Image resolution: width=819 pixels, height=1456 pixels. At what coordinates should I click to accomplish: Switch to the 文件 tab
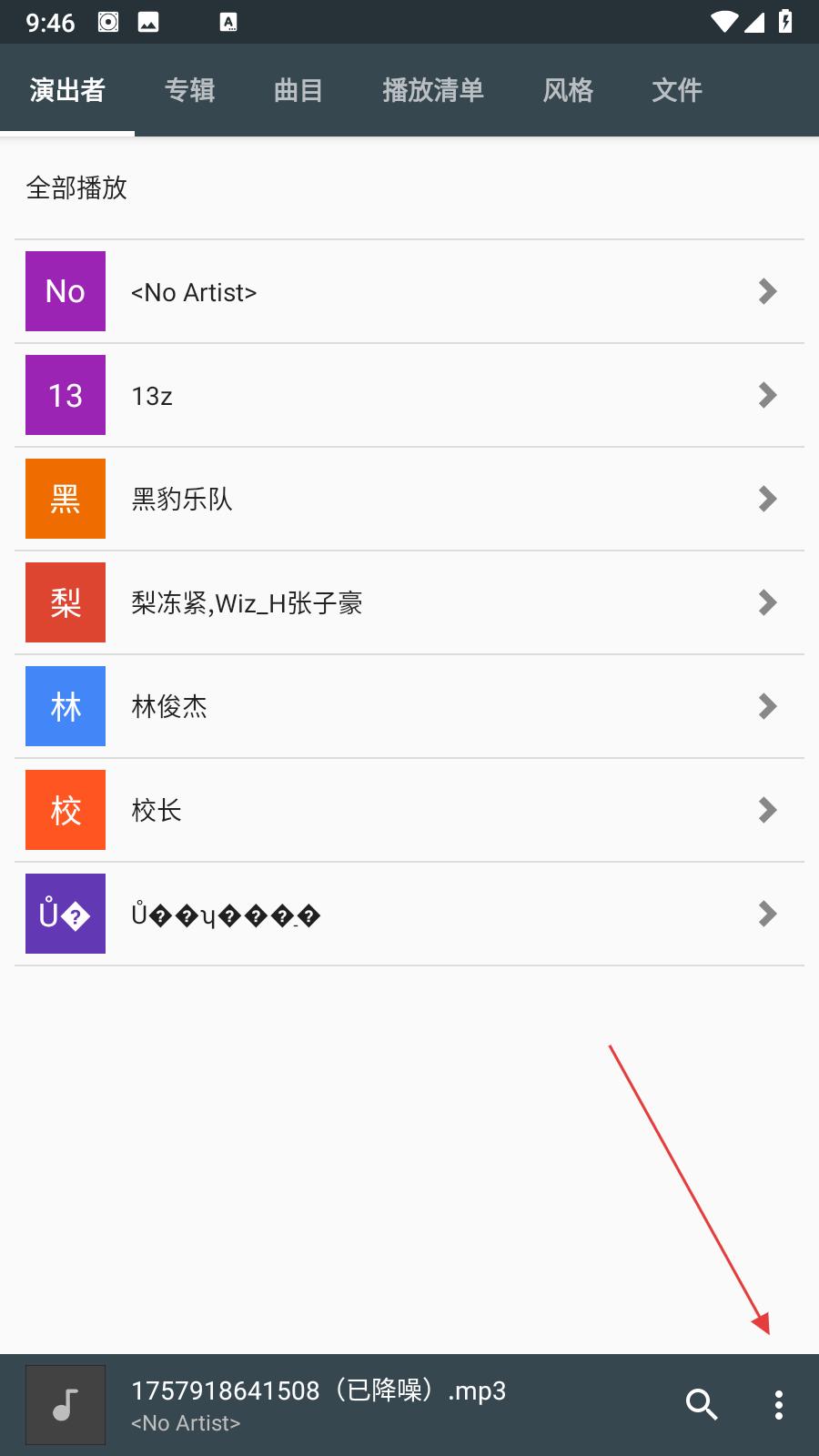point(676,90)
